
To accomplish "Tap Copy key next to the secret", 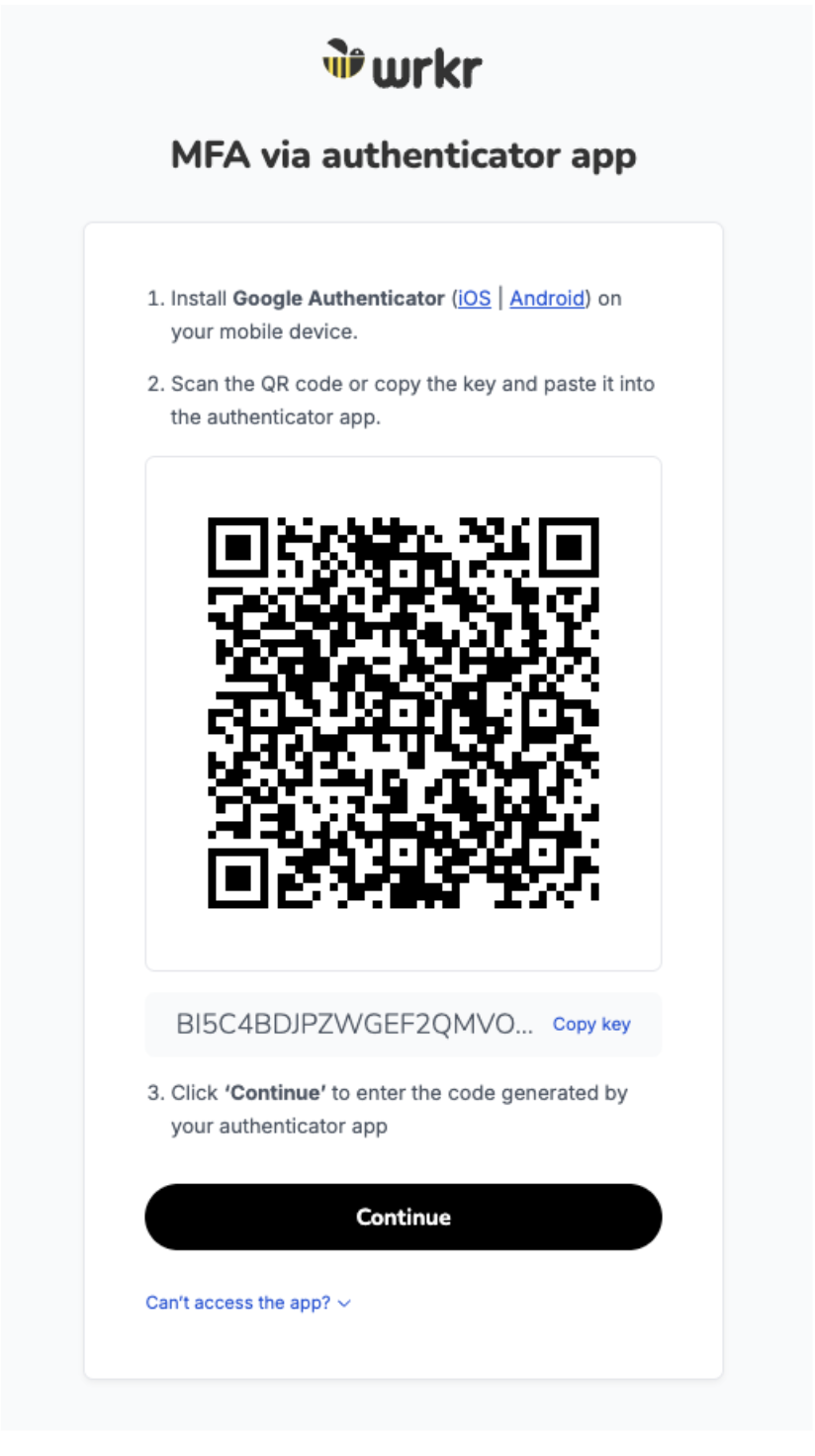I will click(590, 1024).
